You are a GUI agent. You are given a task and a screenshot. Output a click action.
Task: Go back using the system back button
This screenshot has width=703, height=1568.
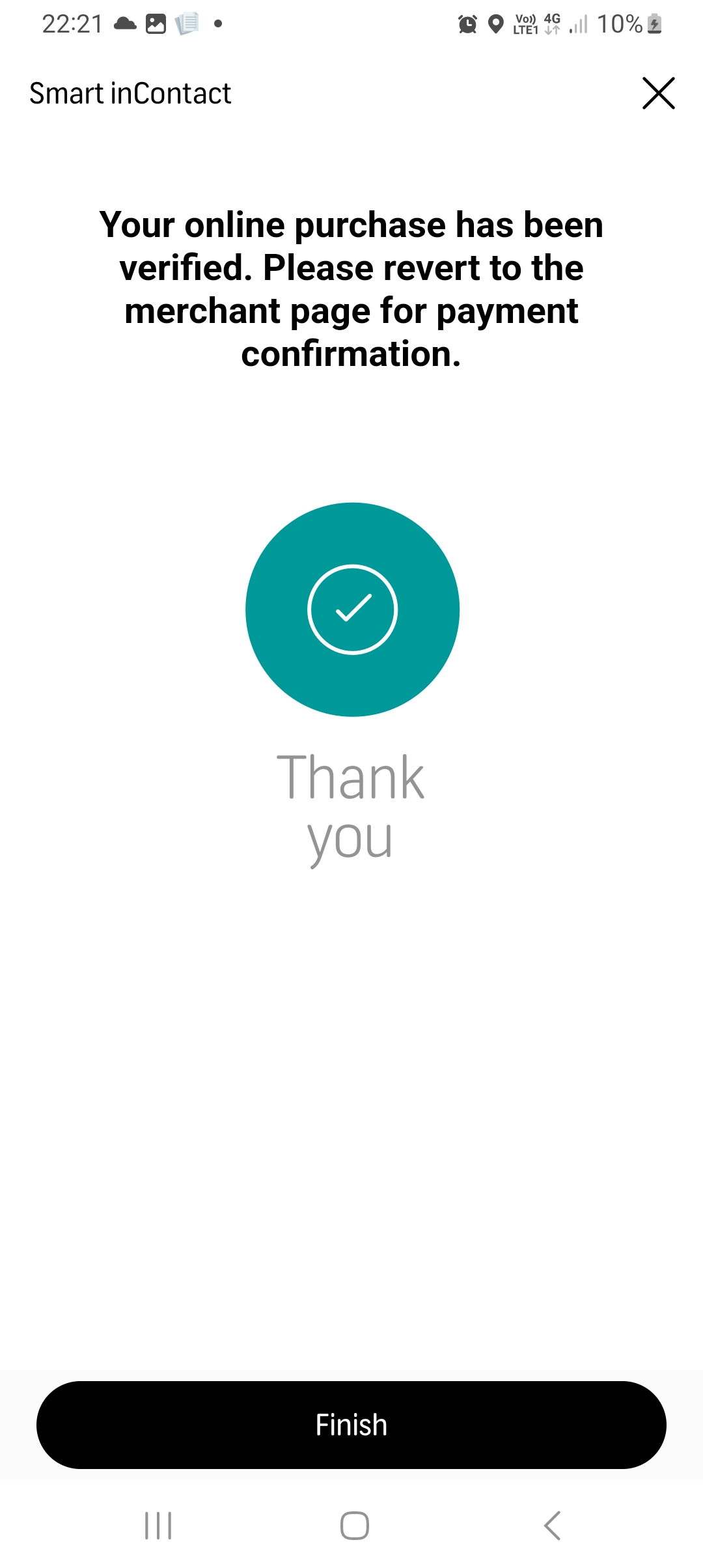click(551, 1525)
